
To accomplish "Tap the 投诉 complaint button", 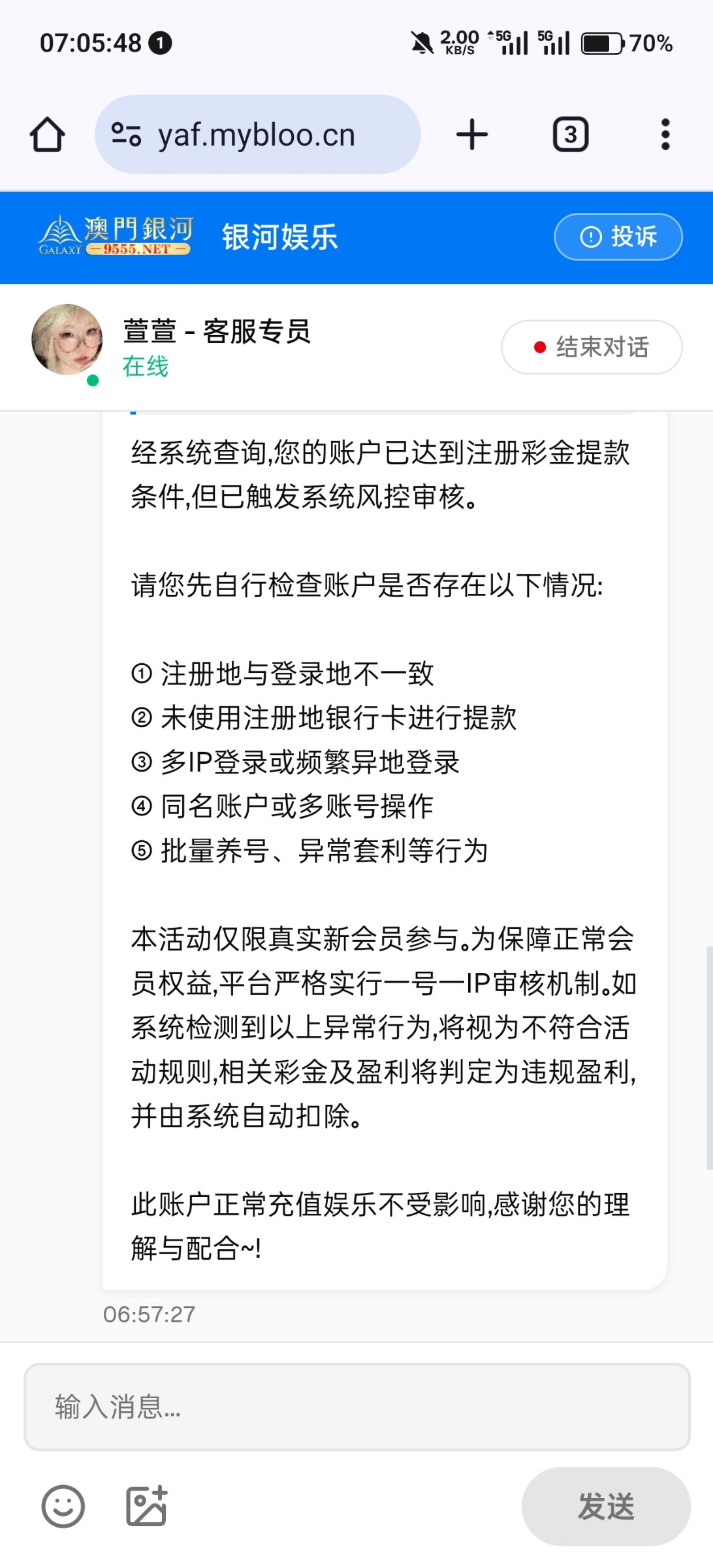I will pyautogui.click(x=618, y=237).
